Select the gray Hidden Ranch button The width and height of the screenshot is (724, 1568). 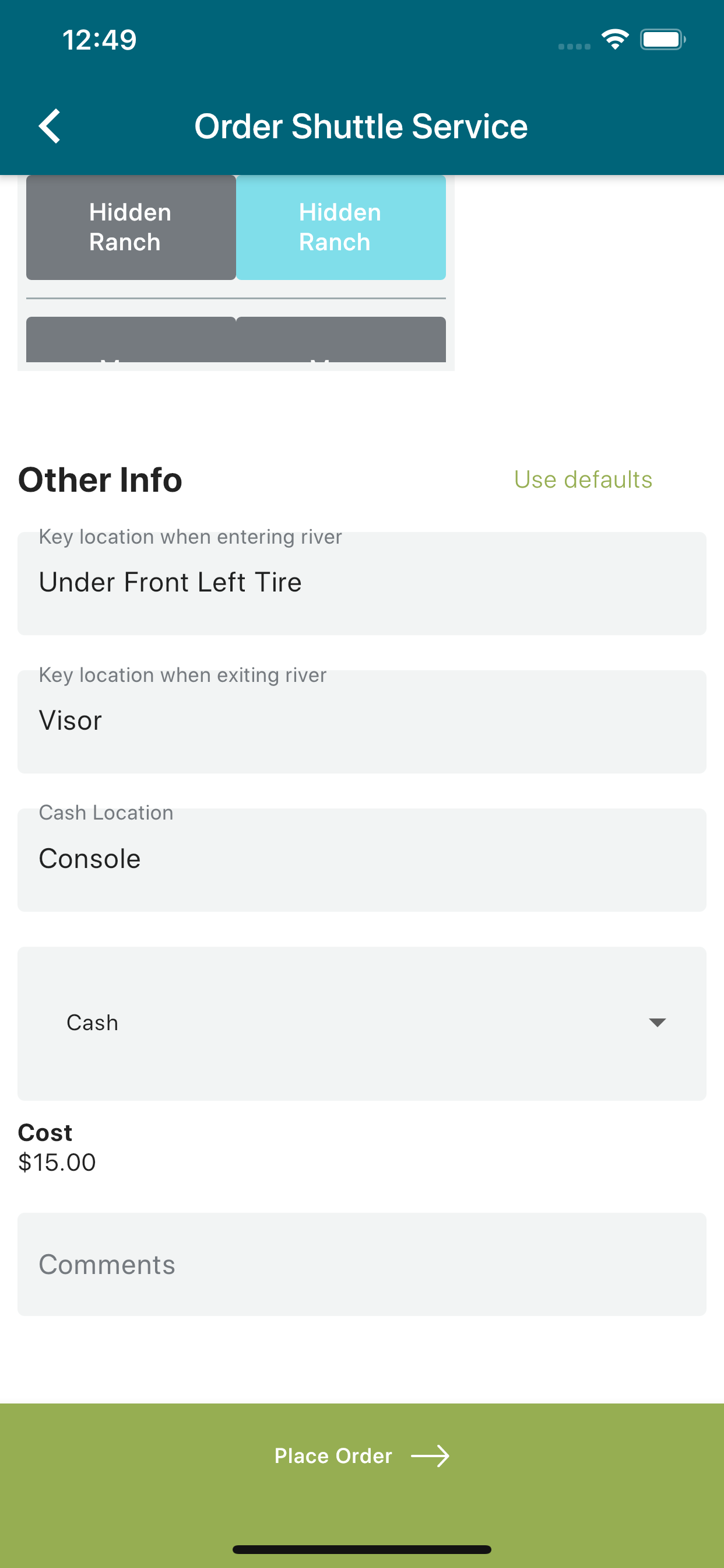click(131, 228)
